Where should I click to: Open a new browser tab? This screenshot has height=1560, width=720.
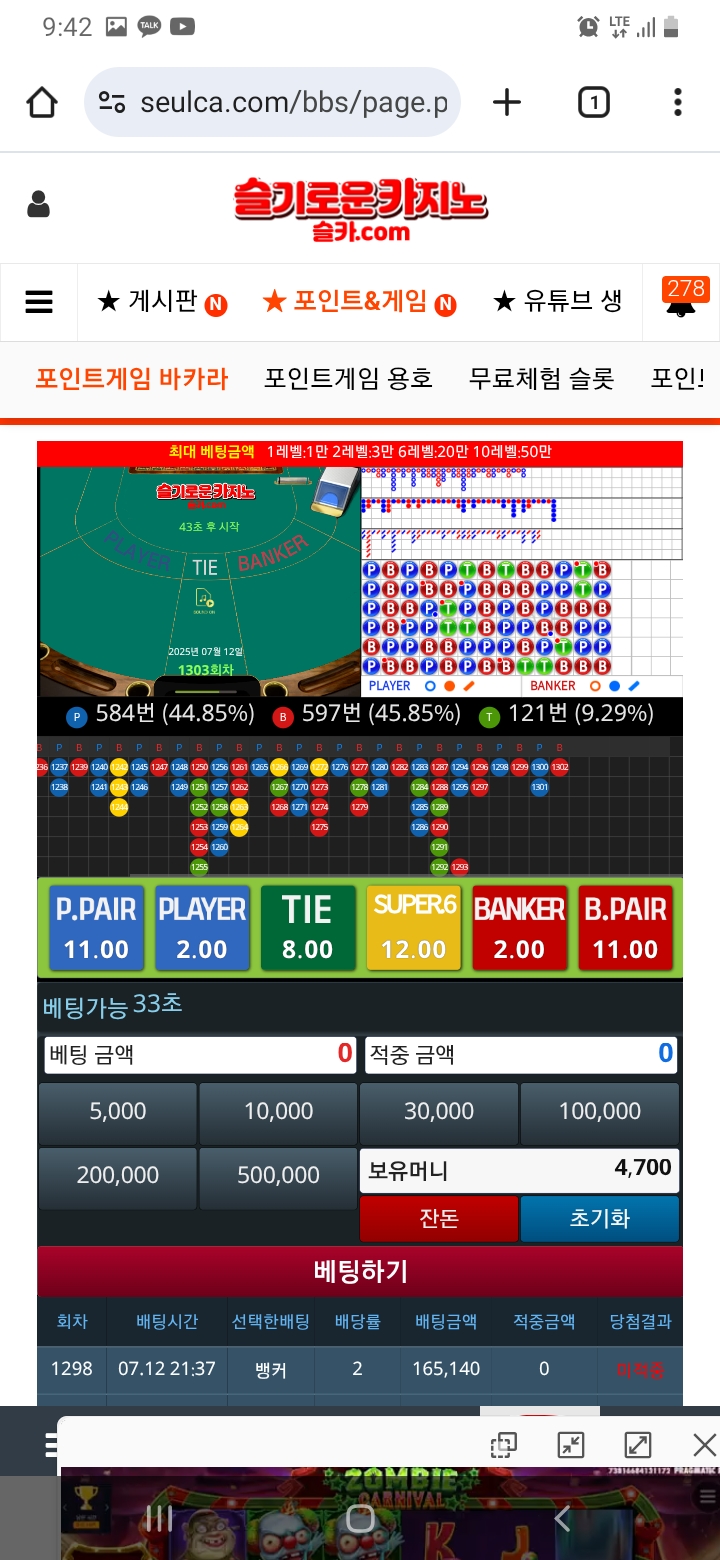[x=507, y=102]
